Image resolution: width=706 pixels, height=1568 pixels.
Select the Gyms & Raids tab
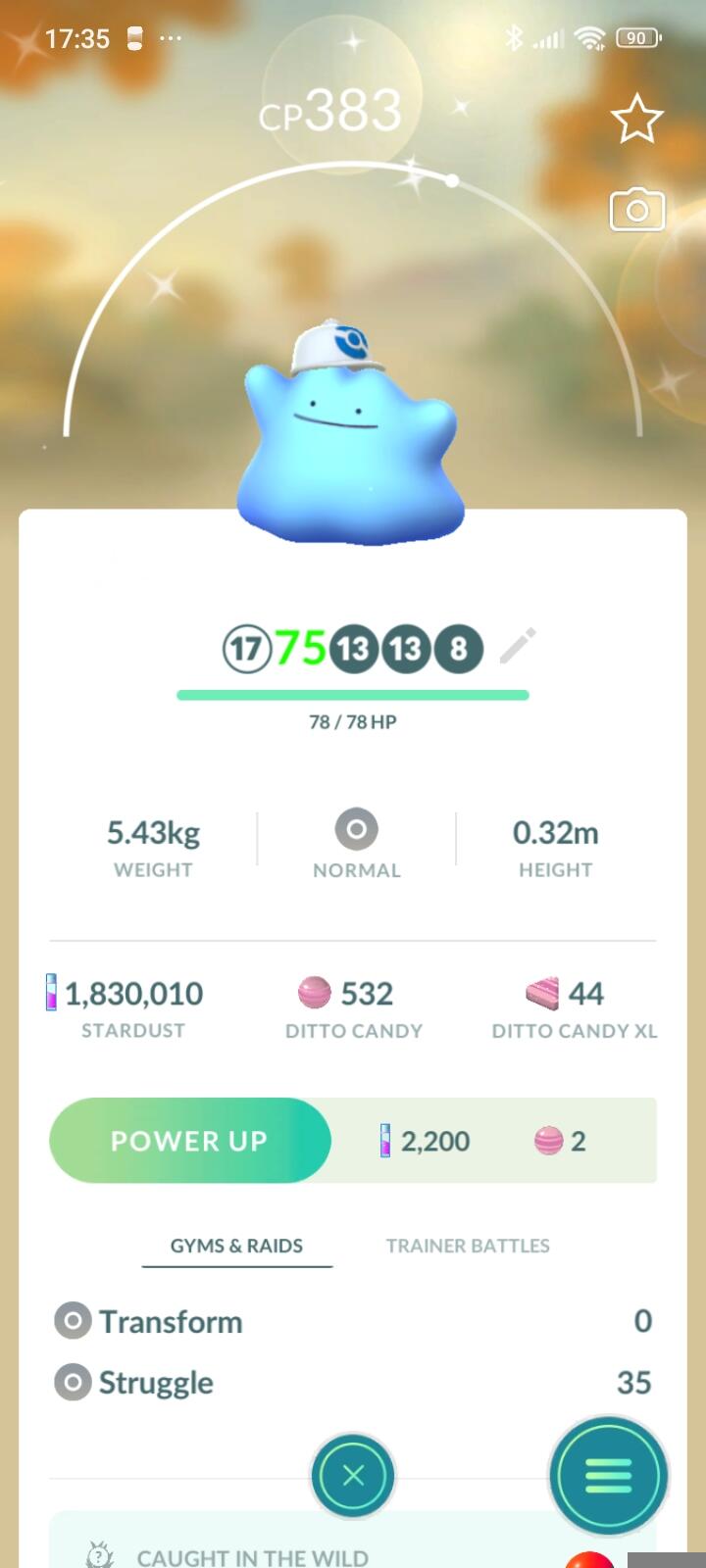pyautogui.click(x=236, y=1246)
